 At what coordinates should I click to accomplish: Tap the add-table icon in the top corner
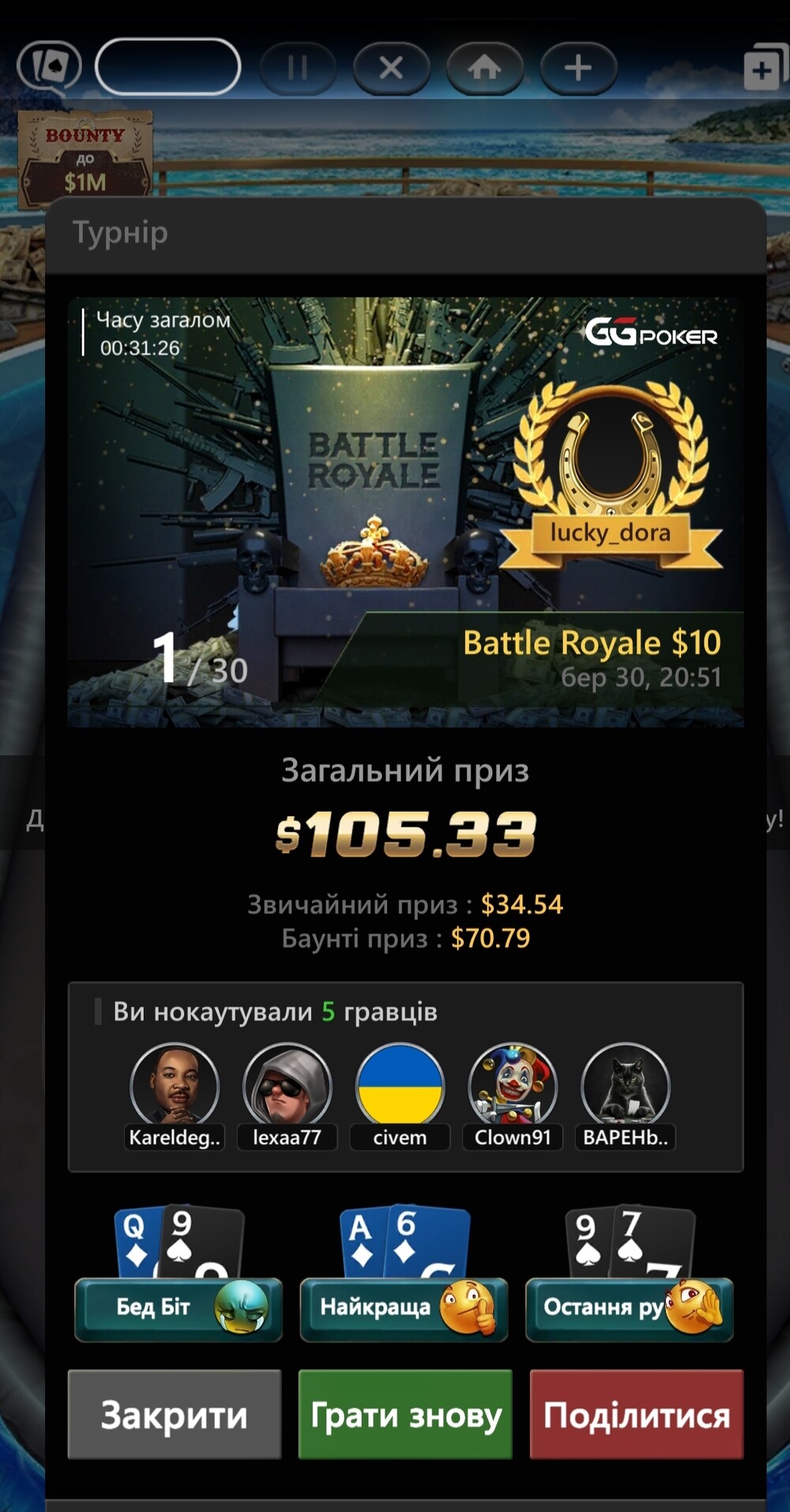point(763,67)
